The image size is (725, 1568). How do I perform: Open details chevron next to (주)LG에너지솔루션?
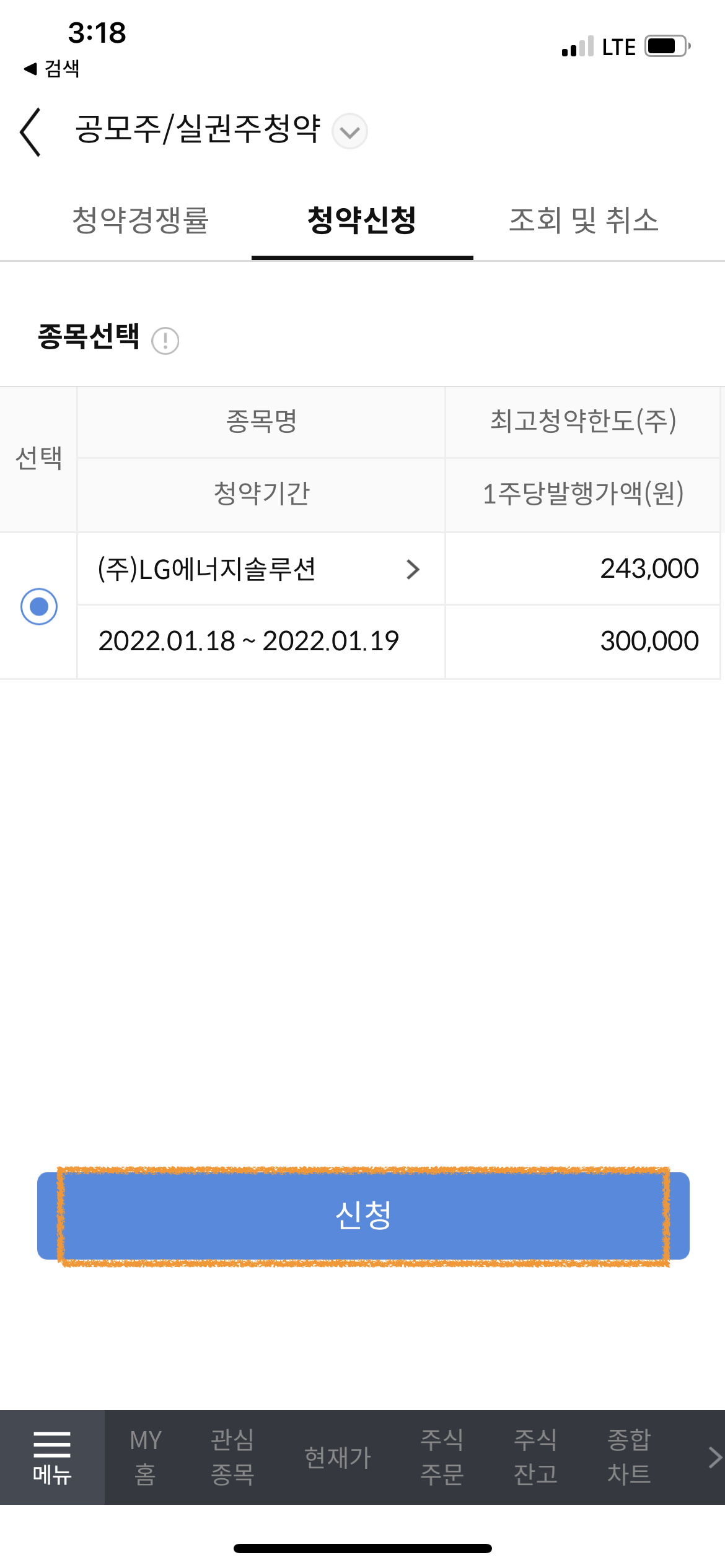click(414, 570)
